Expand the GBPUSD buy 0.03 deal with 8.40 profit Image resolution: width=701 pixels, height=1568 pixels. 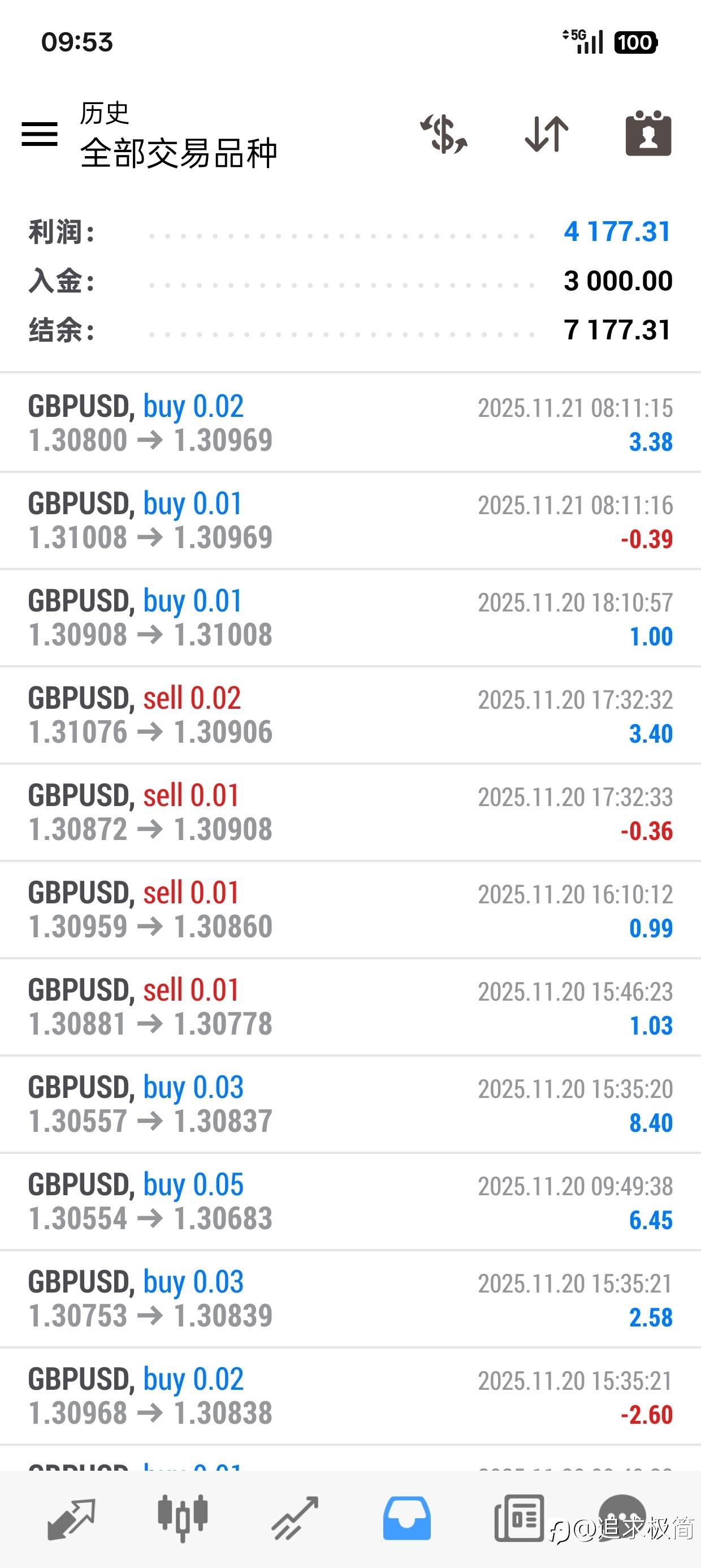[350, 1105]
